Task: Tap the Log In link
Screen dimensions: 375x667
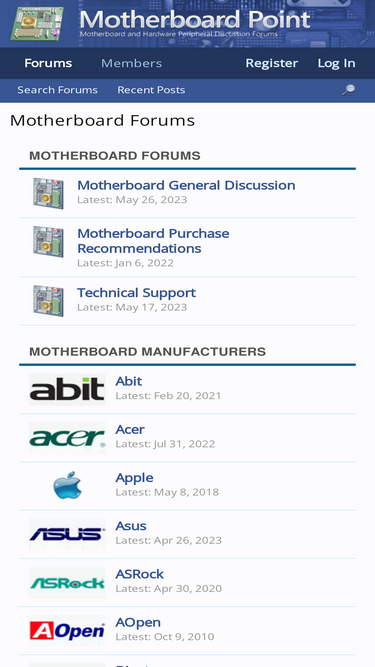Action: point(336,63)
